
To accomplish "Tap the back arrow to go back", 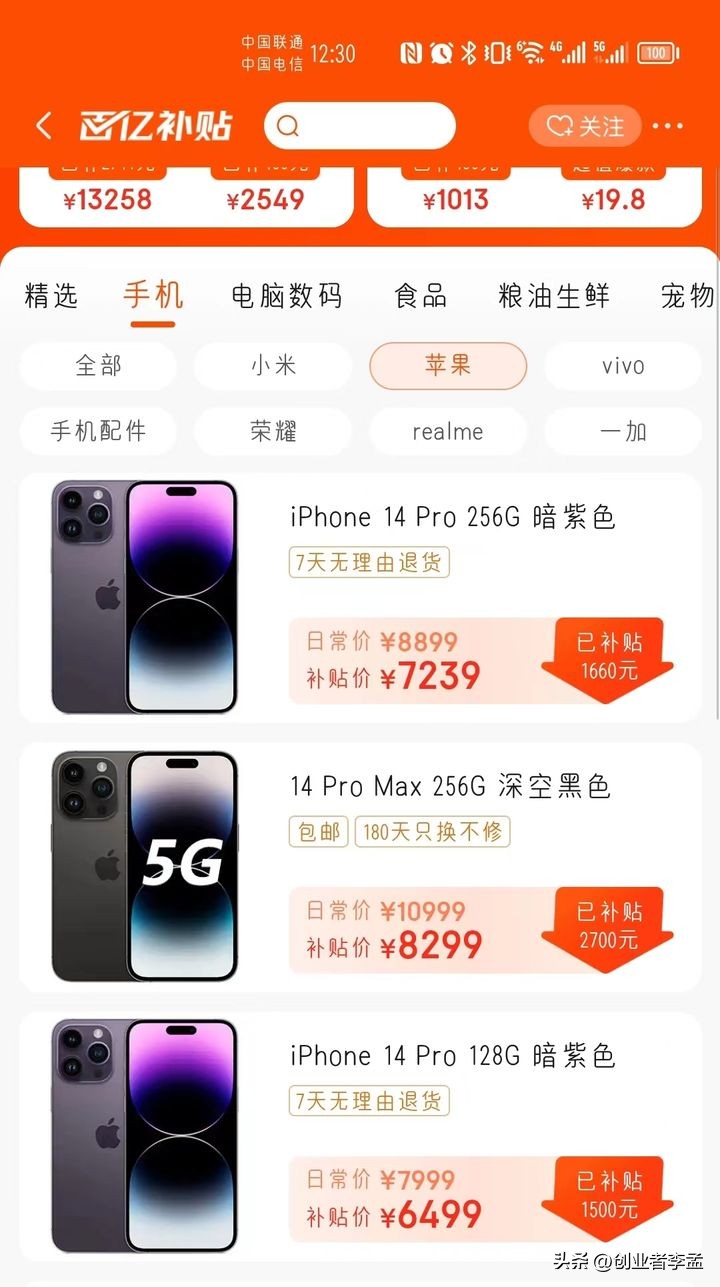I will [x=40, y=126].
